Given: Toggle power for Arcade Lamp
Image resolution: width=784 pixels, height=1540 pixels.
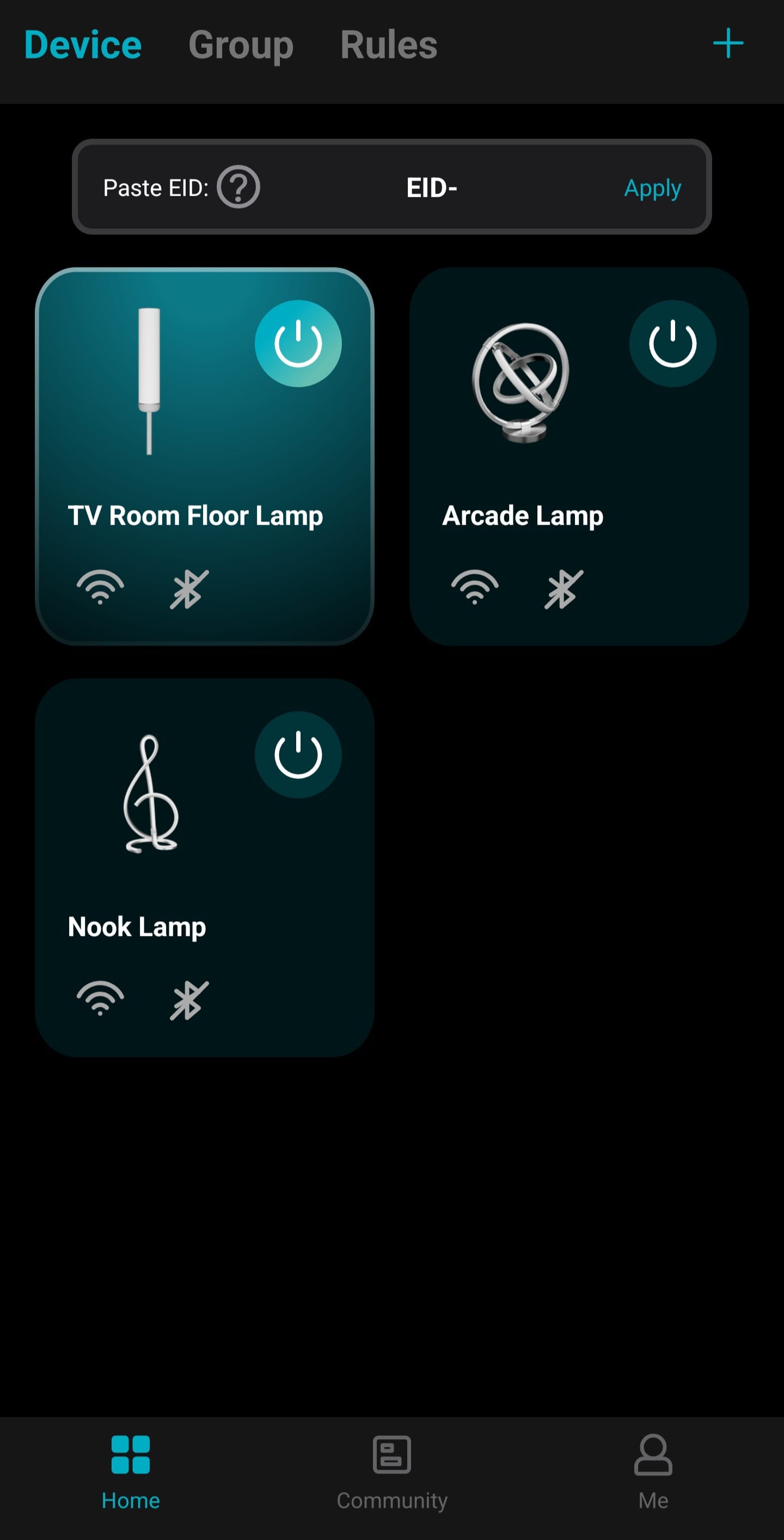Looking at the screenshot, I should click(672, 344).
